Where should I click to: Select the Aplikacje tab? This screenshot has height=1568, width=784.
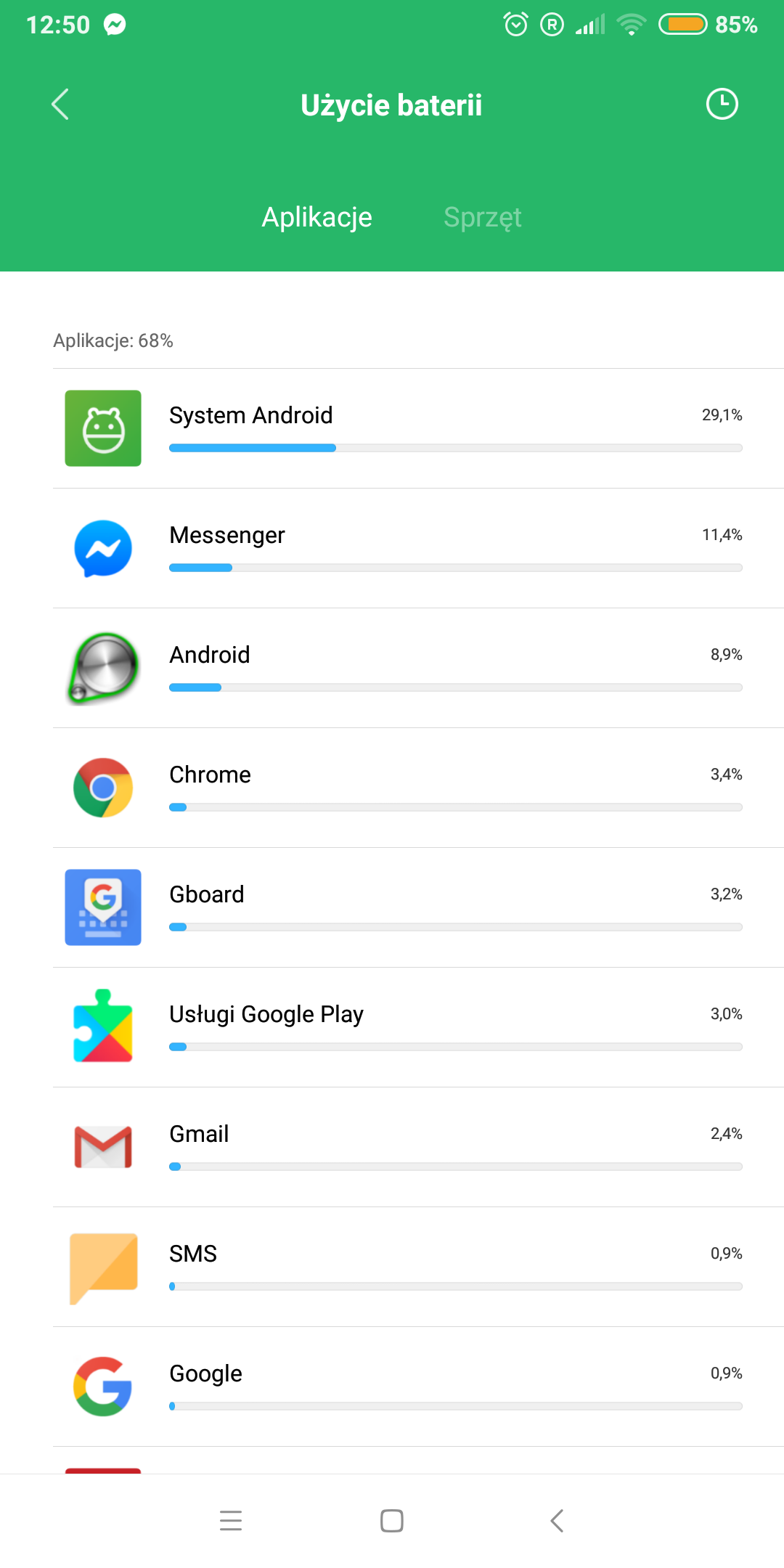click(317, 217)
